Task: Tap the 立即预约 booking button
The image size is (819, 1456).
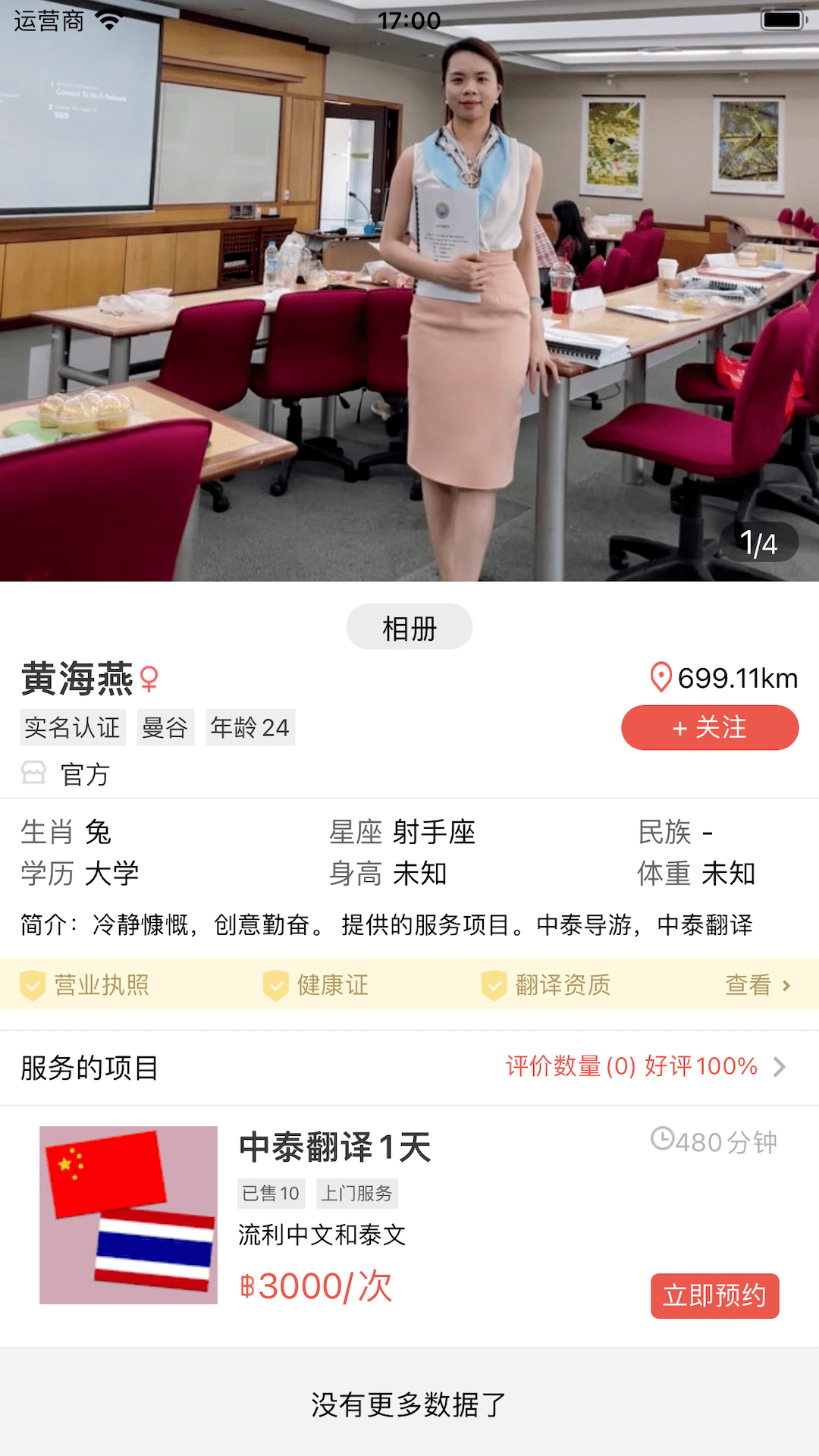Action: pos(715,1296)
